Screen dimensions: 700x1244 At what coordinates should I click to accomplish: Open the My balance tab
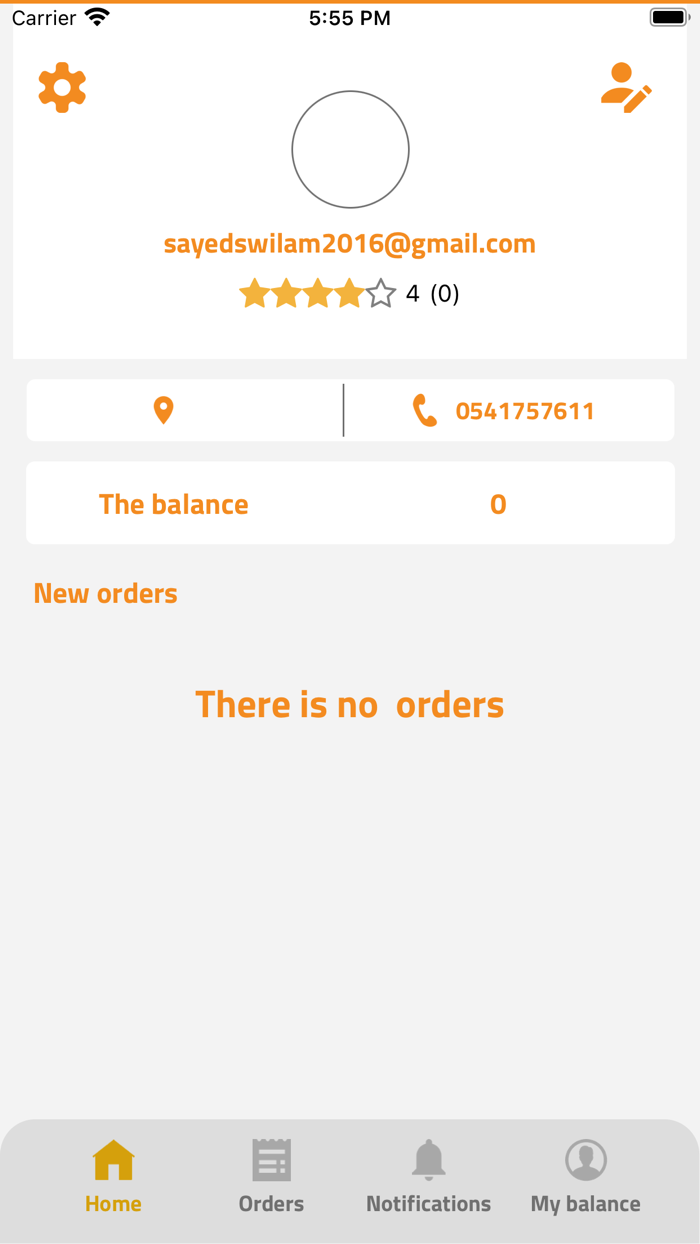(x=586, y=1177)
